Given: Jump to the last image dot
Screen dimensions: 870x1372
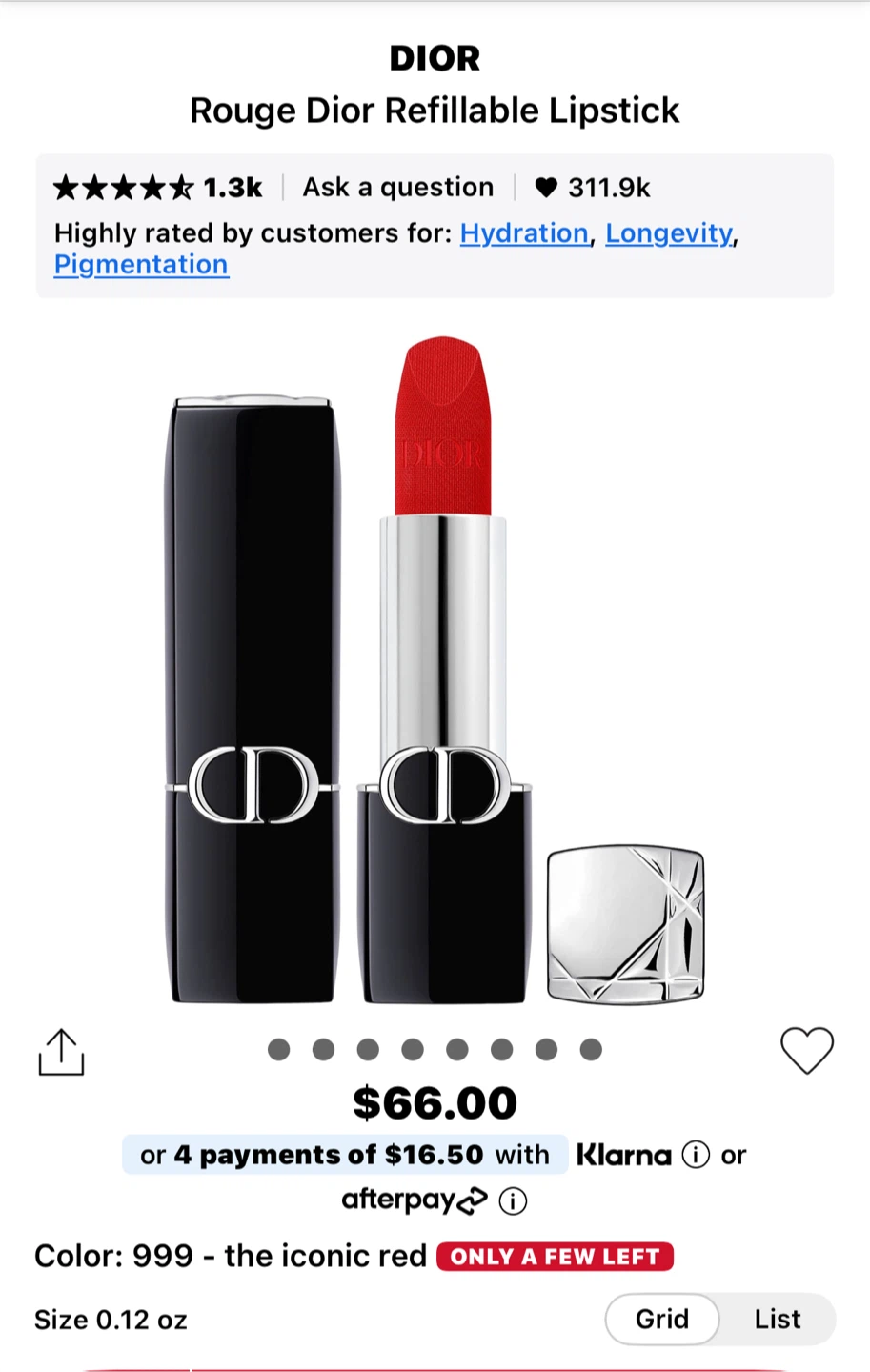Looking at the screenshot, I should click(x=591, y=1050).
